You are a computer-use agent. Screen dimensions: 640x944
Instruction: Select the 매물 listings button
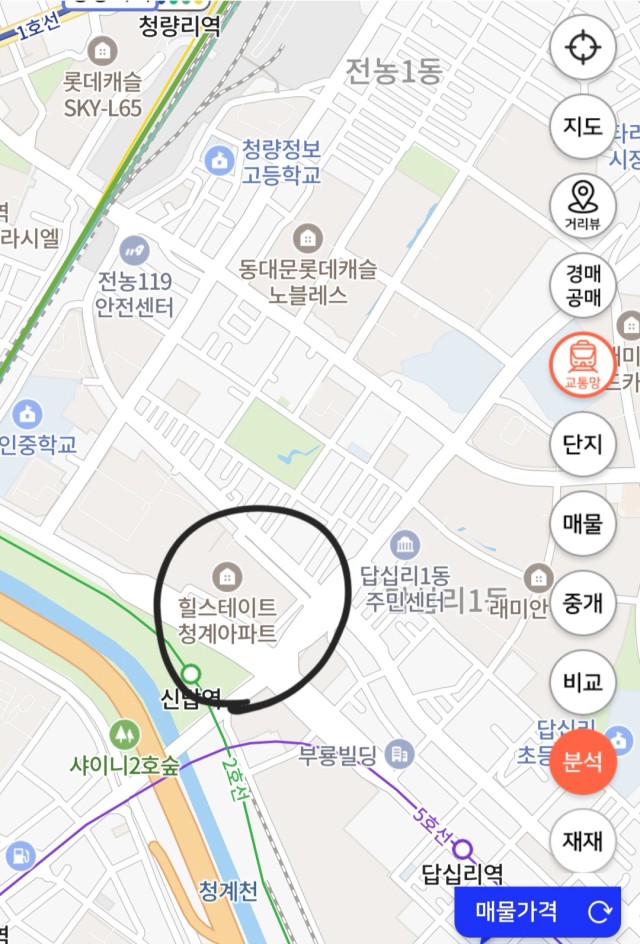(x=583, y=523)
